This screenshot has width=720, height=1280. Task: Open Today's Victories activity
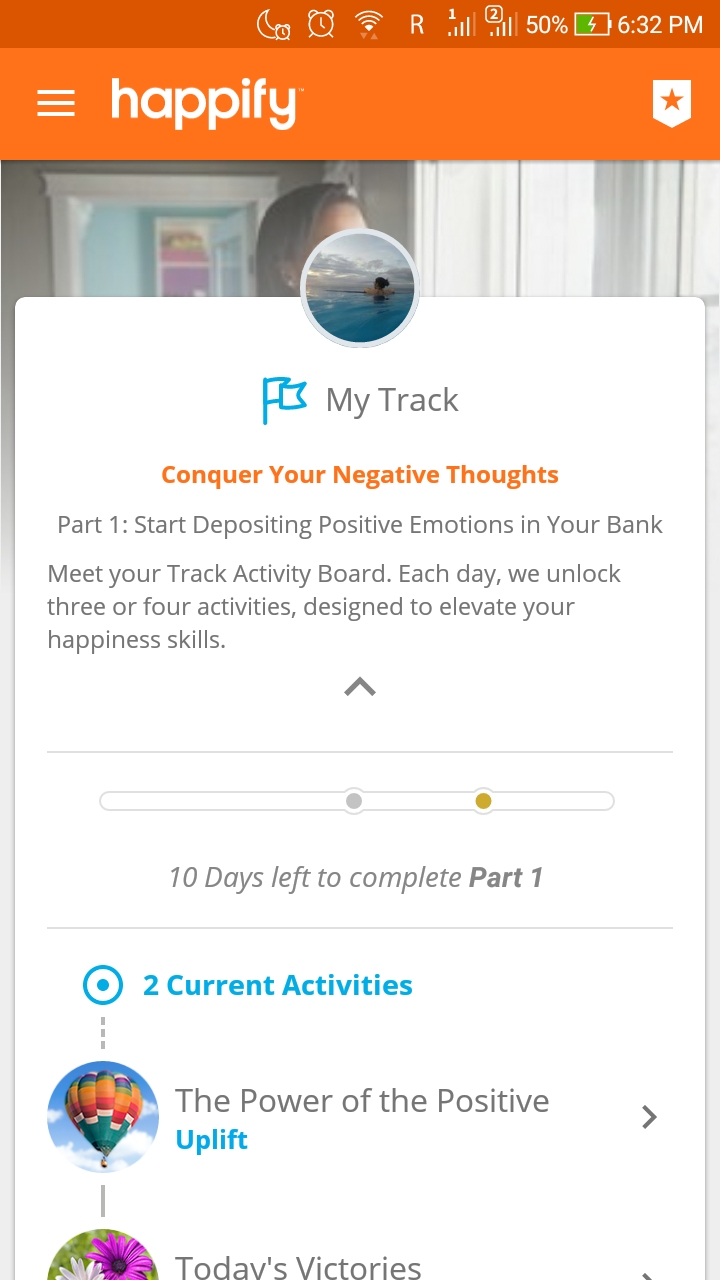tap(298, 1264)
